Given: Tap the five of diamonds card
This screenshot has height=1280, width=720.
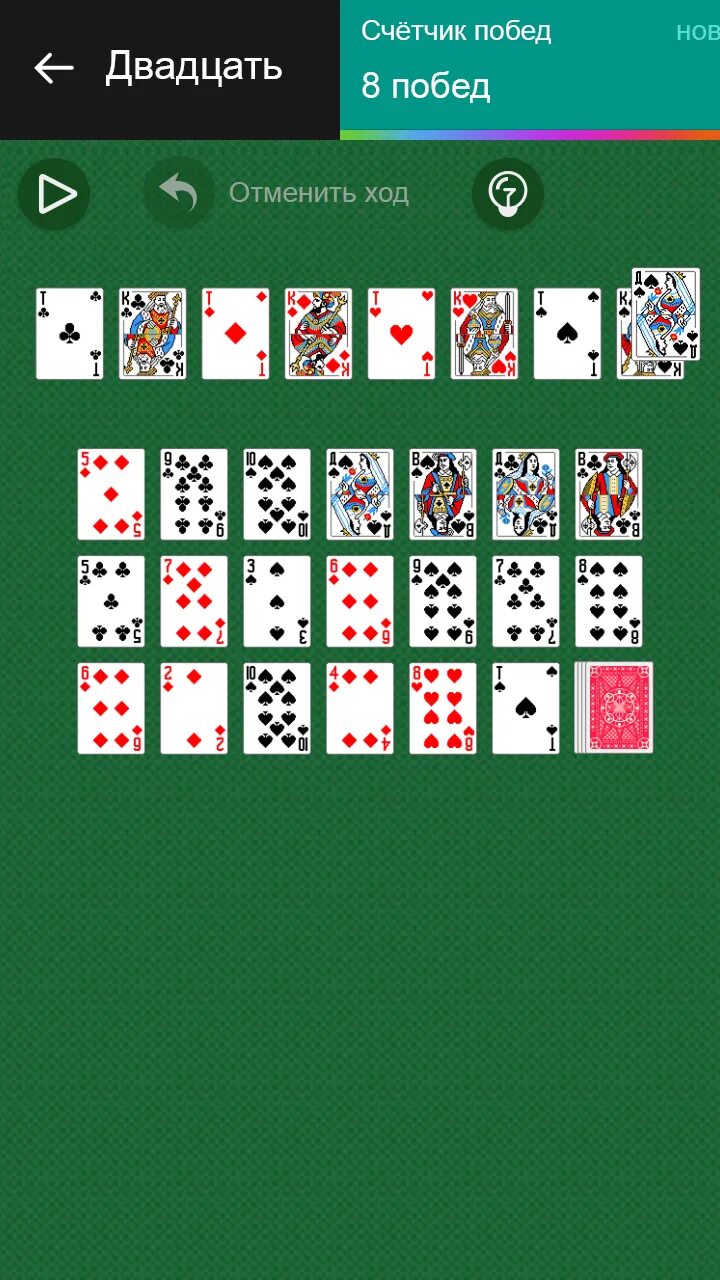Looking at the screenshot, I should click(x=110, y=494).
